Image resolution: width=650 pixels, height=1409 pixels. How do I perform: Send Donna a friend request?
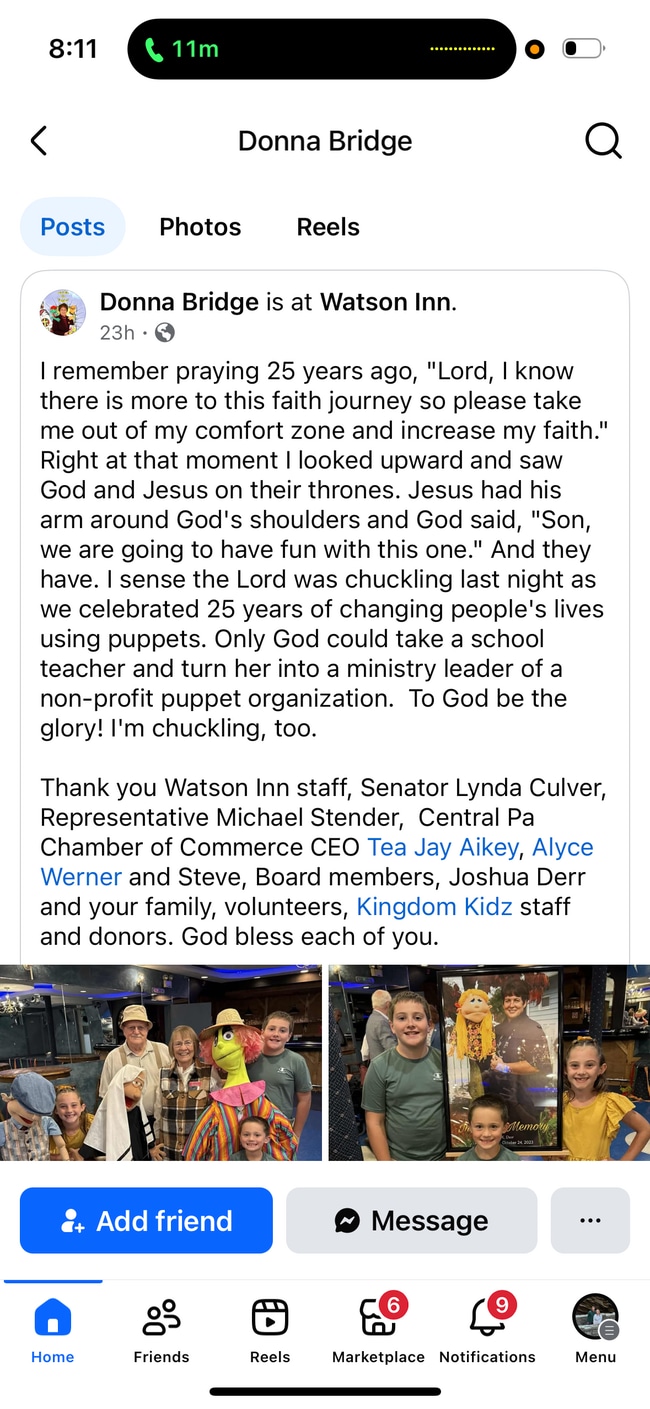tap(146, 1220)
